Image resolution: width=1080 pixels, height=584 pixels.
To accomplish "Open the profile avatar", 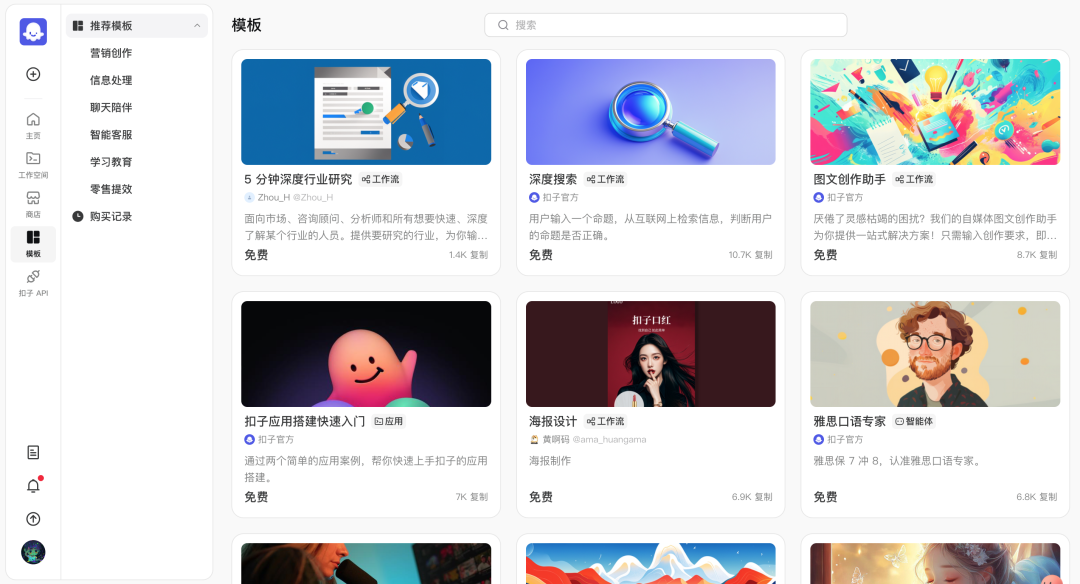I will [x=33, y=552].
